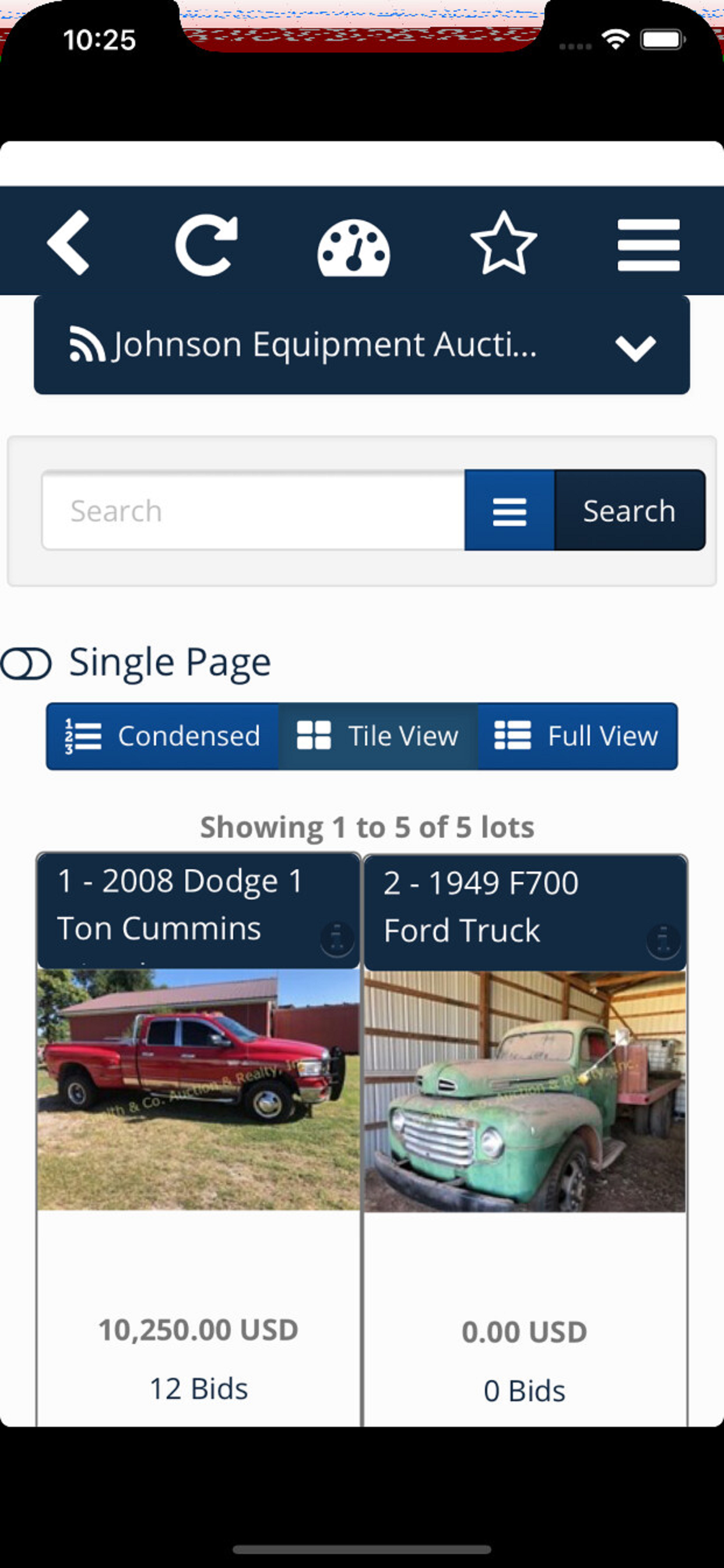Select Tile View layout
Viewport: 724px width, 1568px height.
[x=378, y=736]
